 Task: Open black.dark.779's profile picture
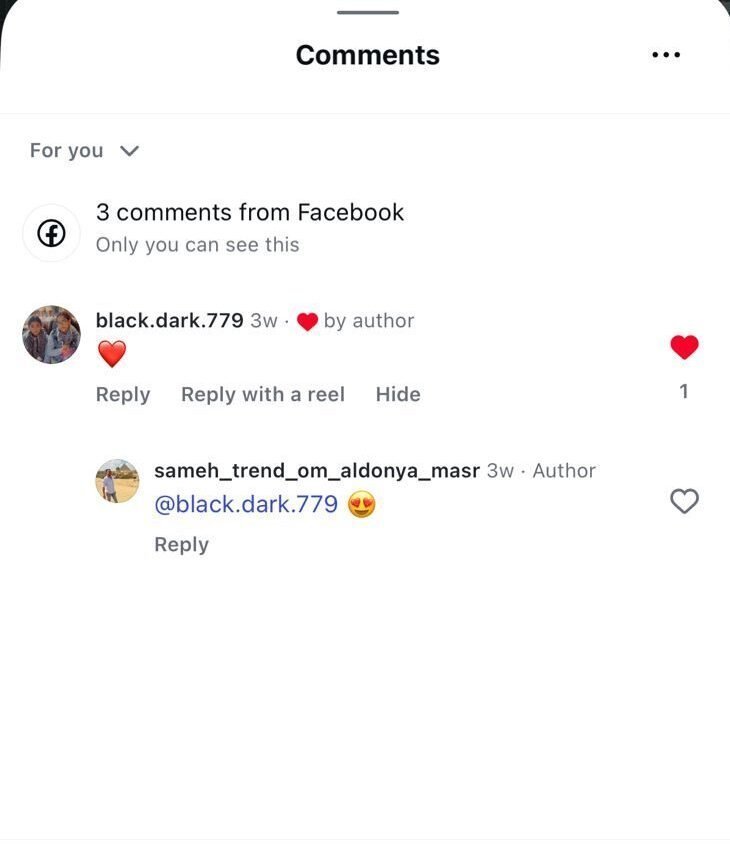(x=51, y=335)
